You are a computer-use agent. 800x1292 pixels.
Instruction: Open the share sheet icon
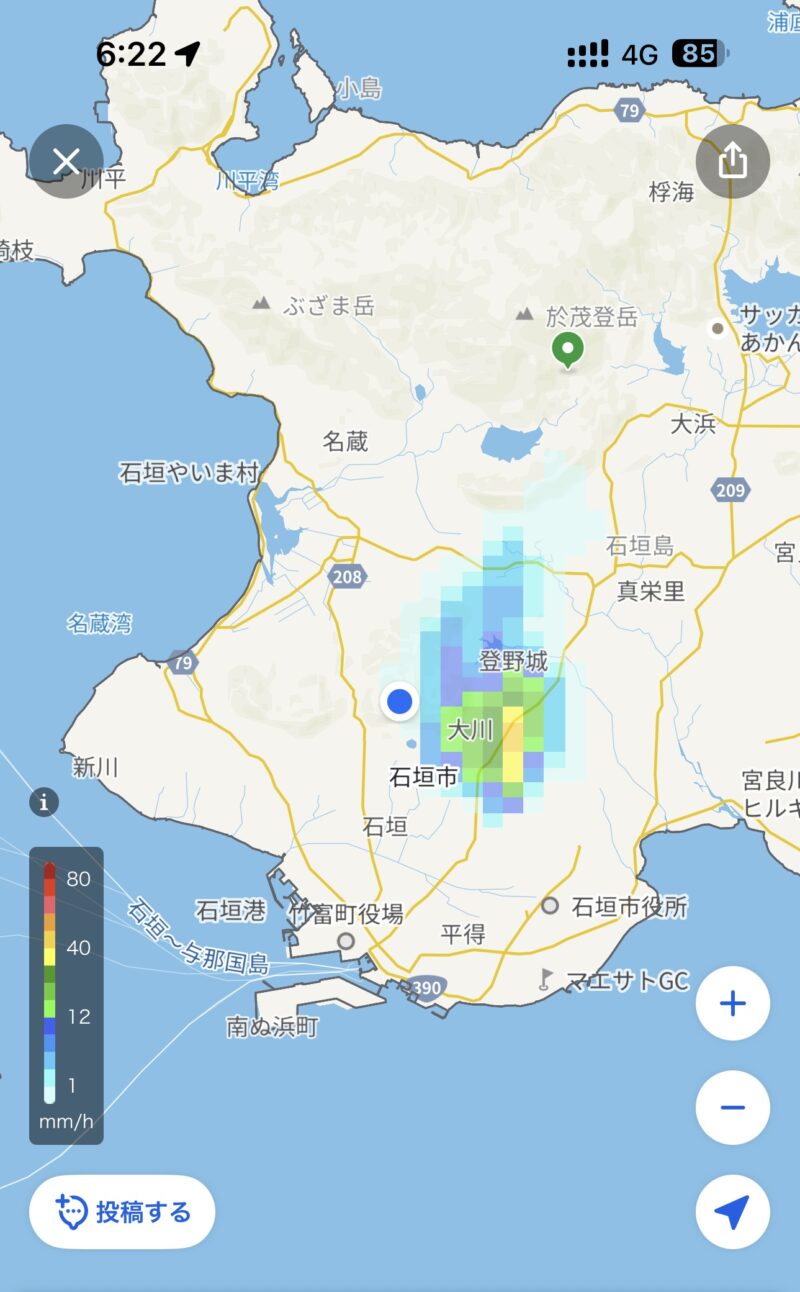[x=735, y=162]
